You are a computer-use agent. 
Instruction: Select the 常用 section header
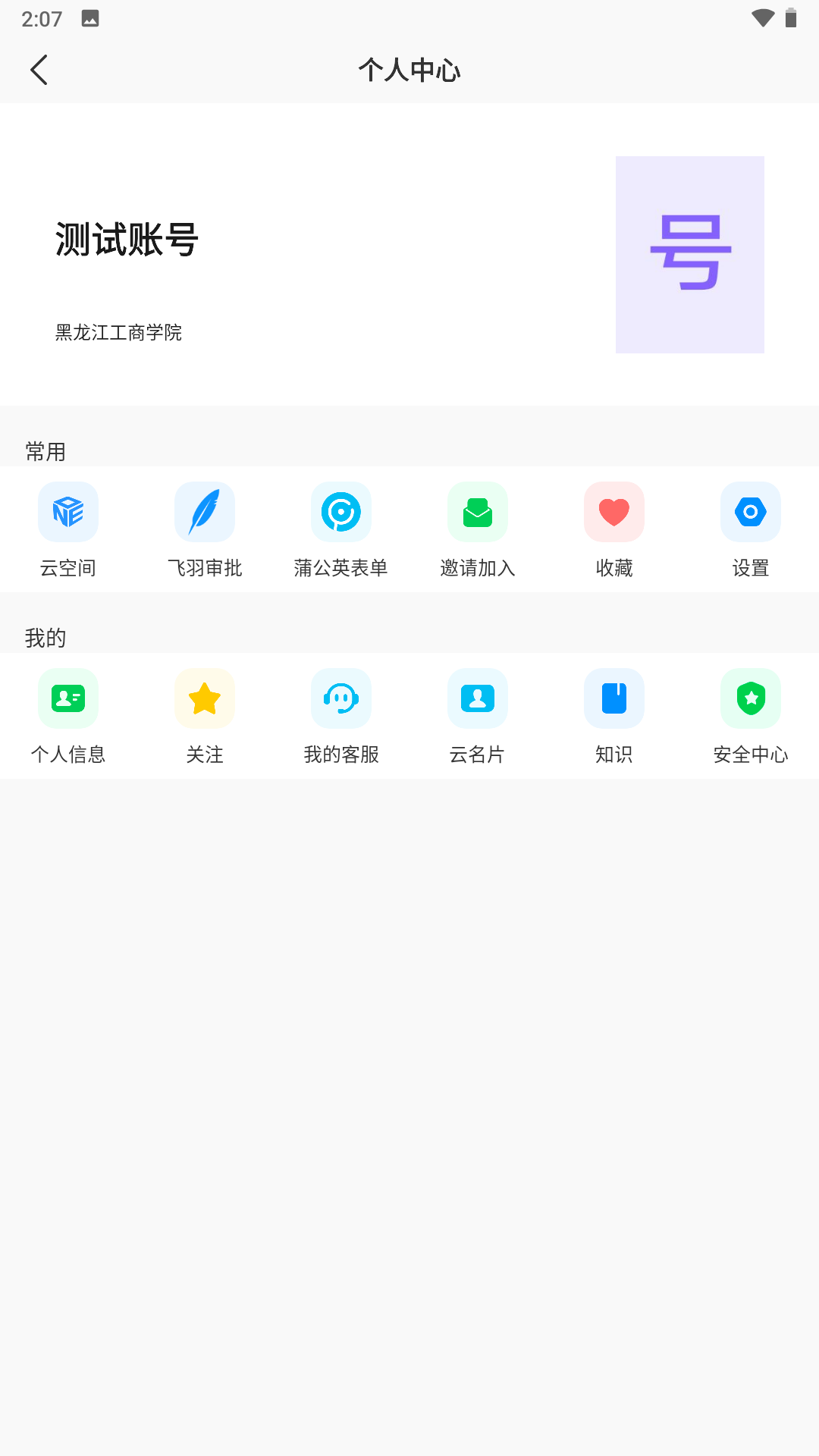pyautogui.click(x=47, y=450)
